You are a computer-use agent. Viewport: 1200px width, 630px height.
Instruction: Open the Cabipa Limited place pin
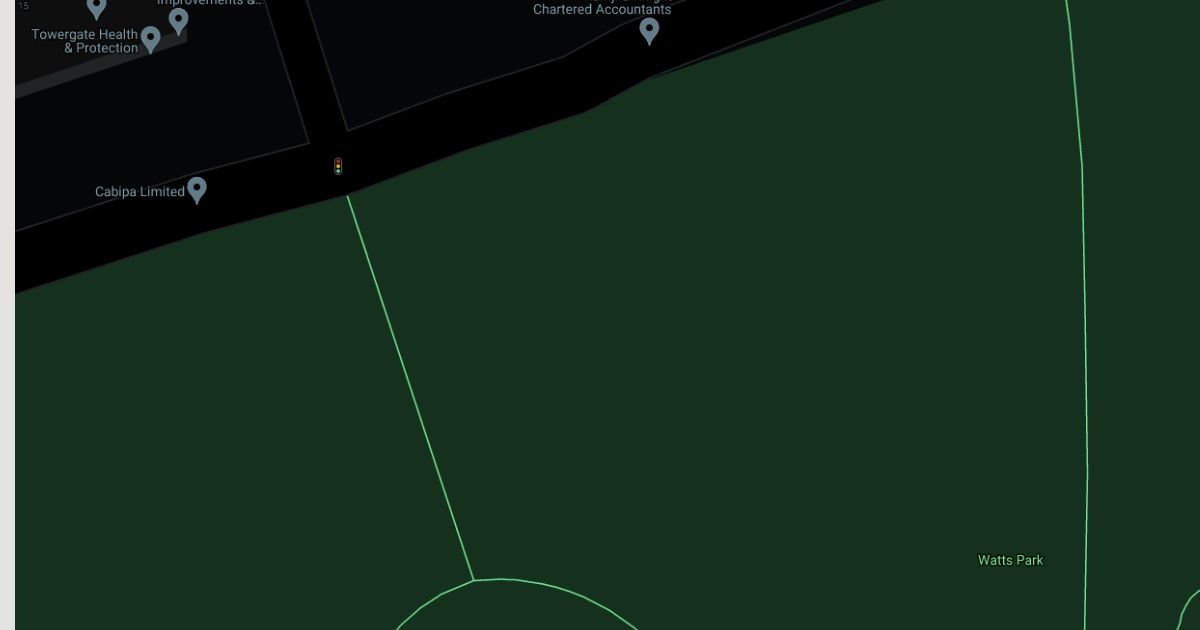(x=197, y=189)
